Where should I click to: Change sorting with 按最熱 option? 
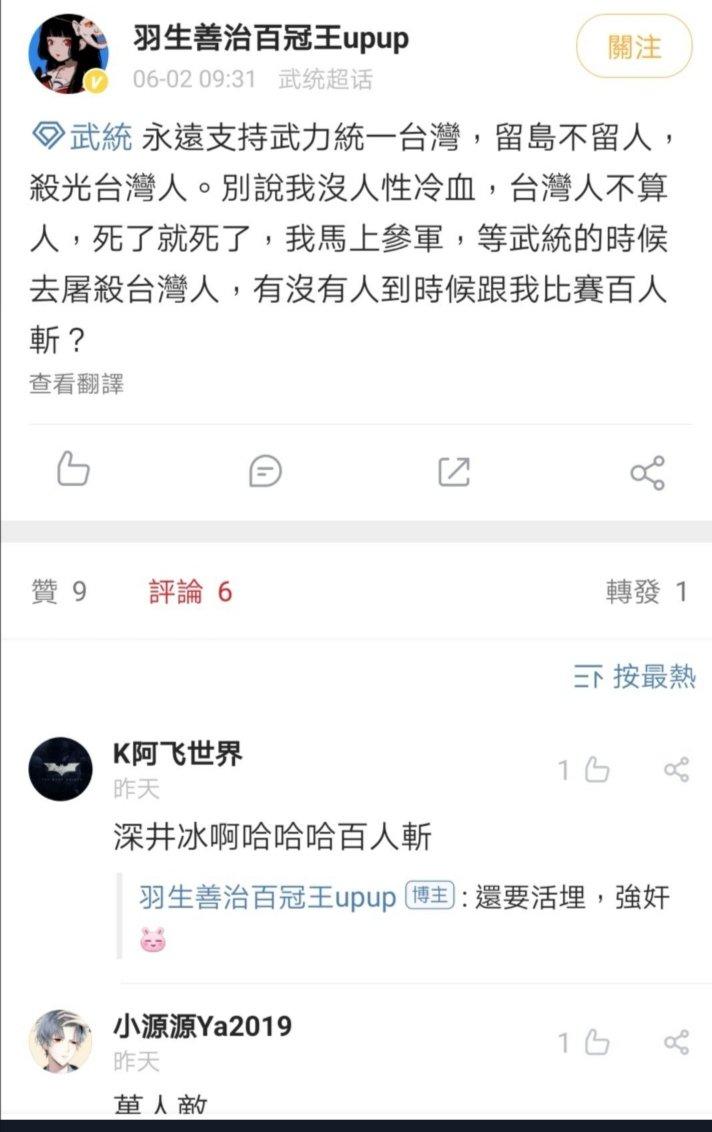[x=635, y=677]
